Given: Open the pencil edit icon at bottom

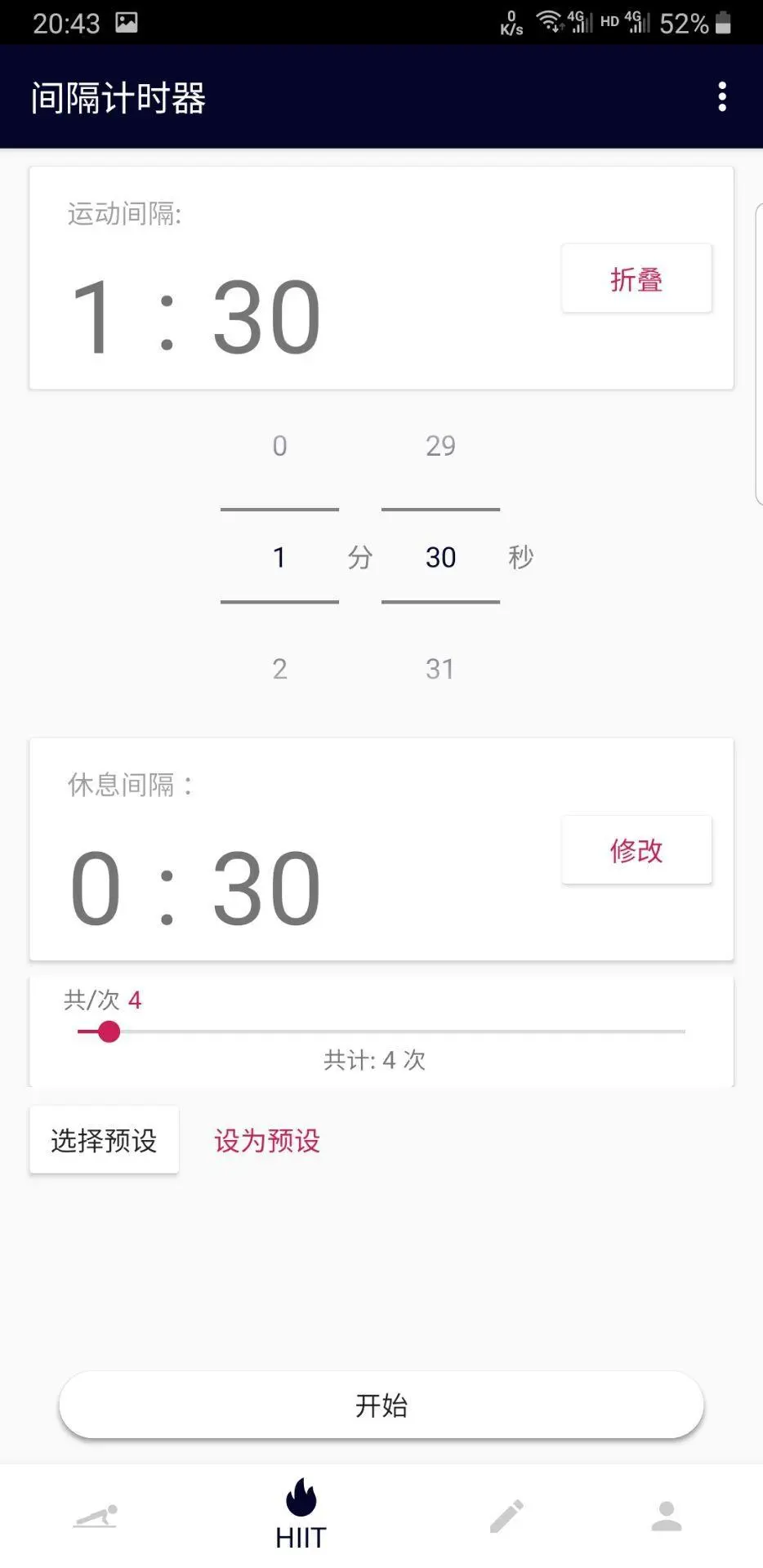Looking at the screenshot, I should tap(507, 1517).
